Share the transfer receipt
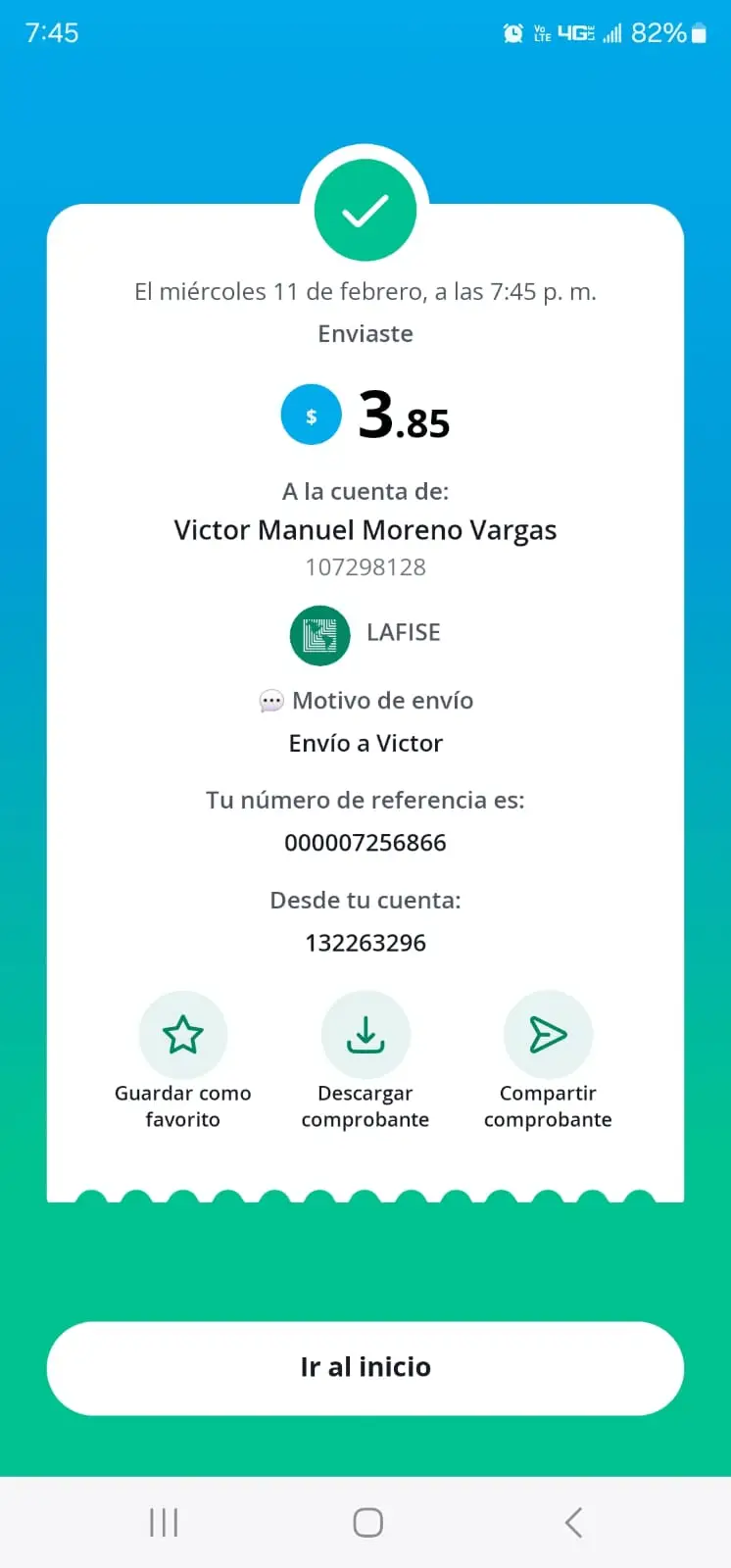Image resolution: width=731 pixels, height=1568 pixels. 548,1035
